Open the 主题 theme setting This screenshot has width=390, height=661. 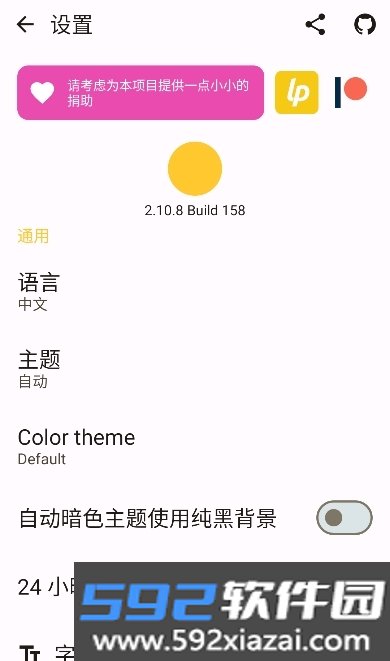point(195,369)
